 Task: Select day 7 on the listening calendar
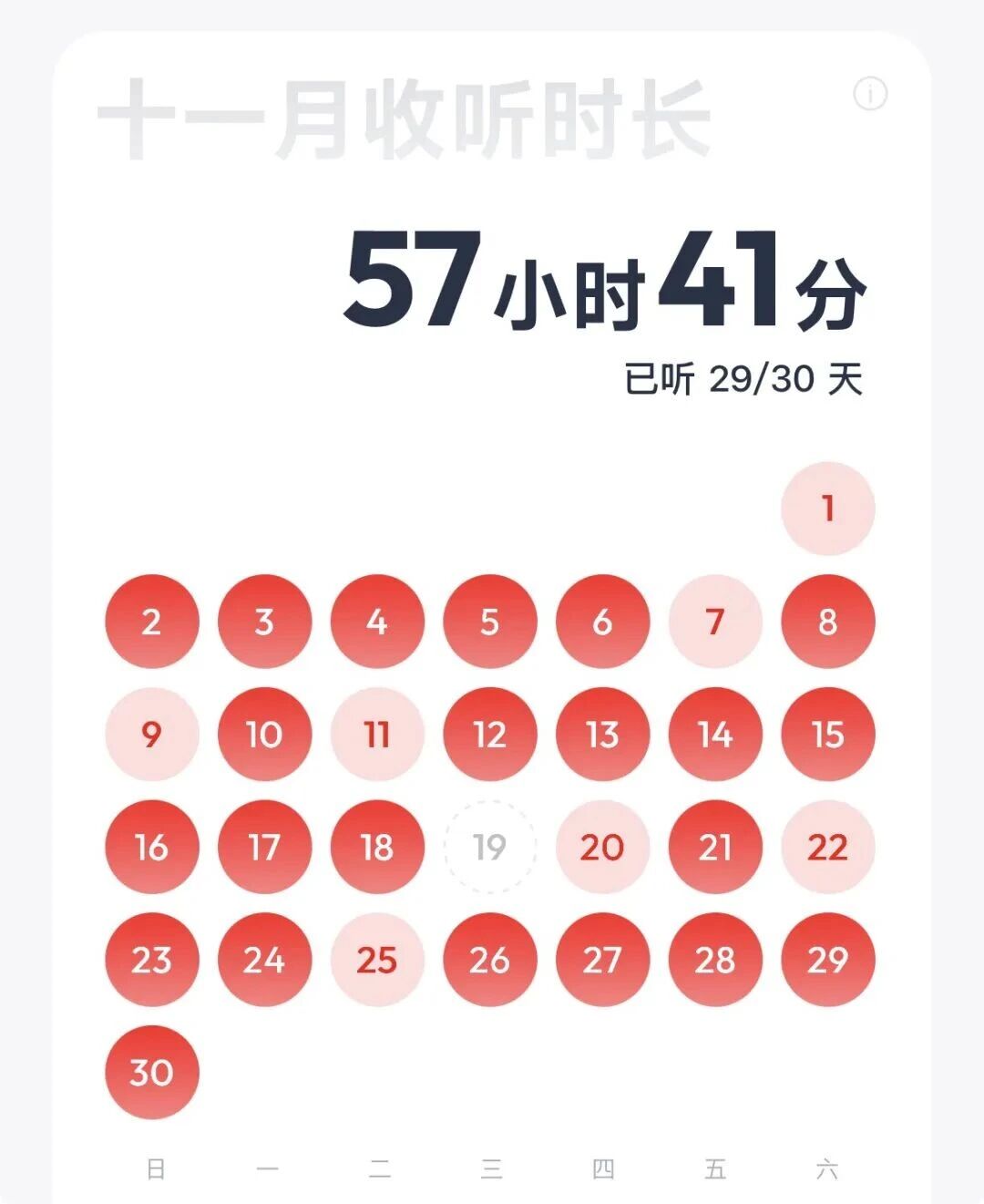[x=715, y=622]
